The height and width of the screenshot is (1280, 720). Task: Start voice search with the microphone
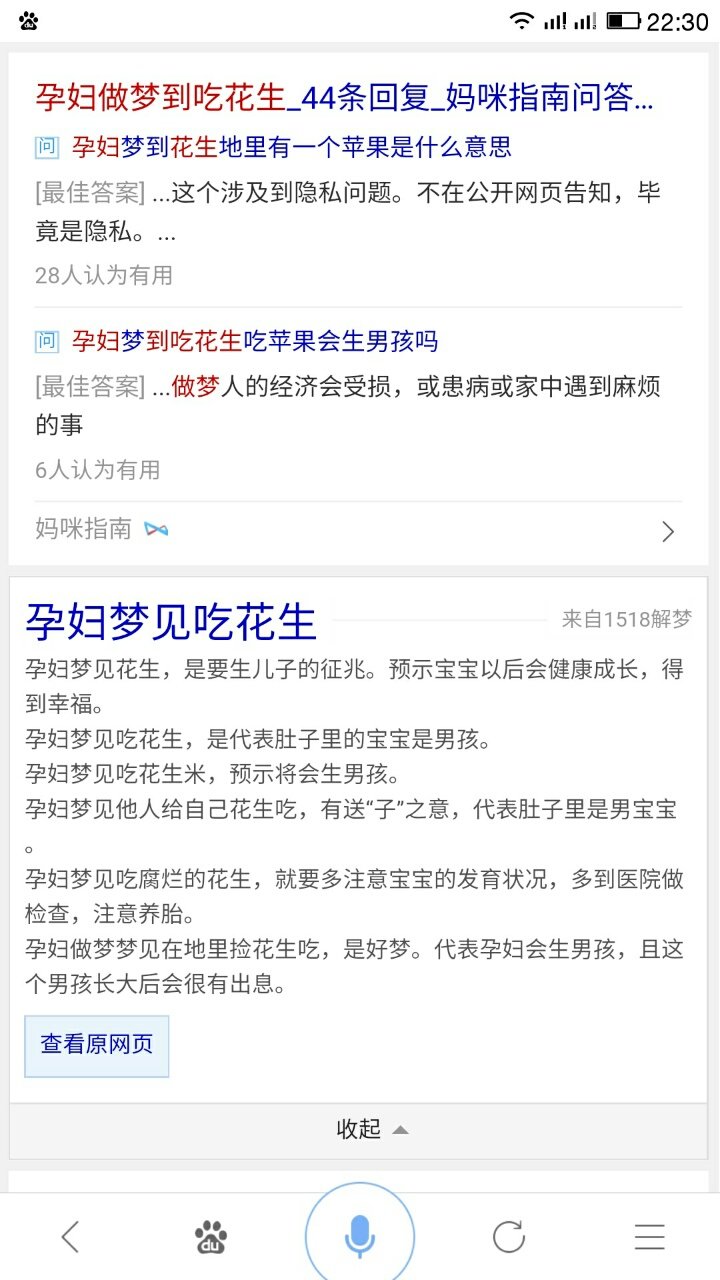coord(360,1238)
